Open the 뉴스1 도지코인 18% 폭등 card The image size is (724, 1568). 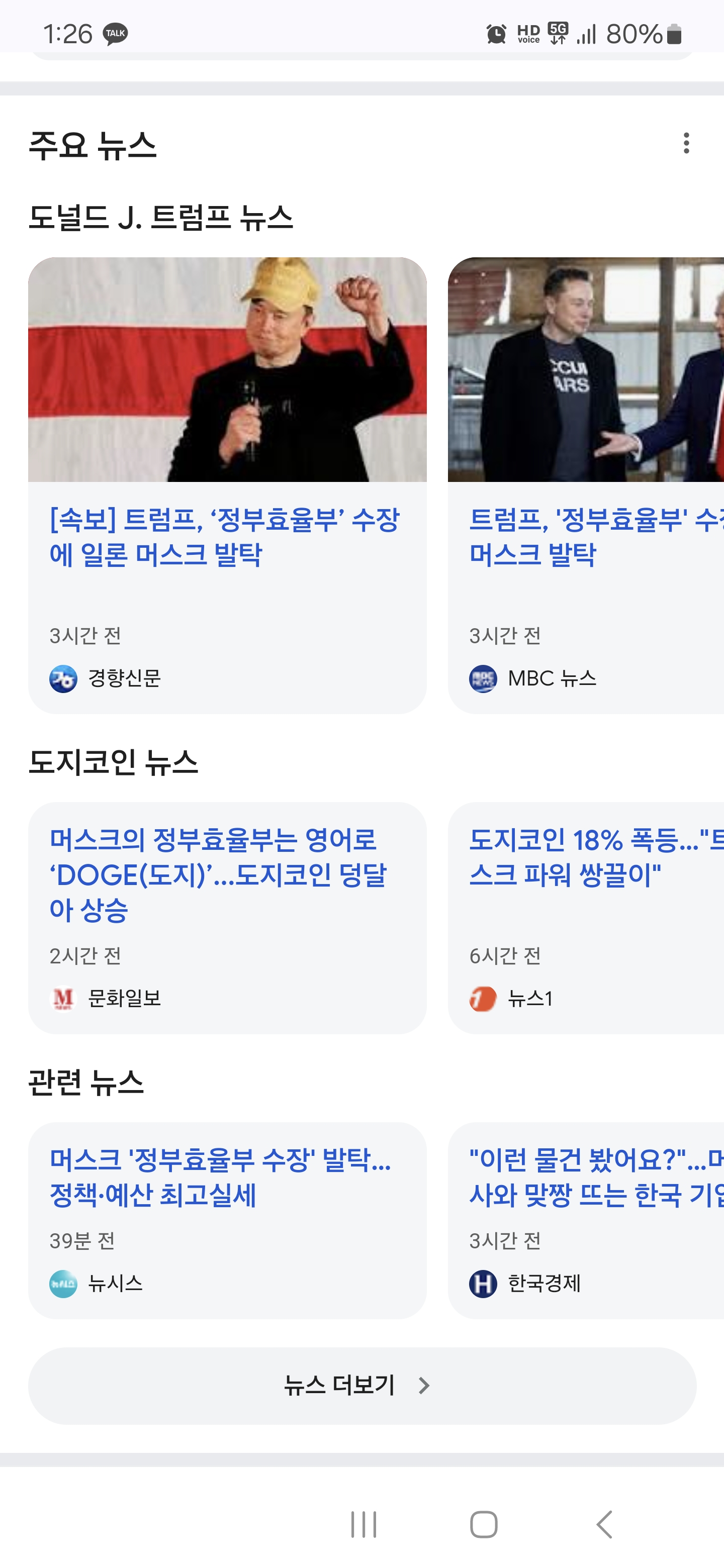coord(586,917)
